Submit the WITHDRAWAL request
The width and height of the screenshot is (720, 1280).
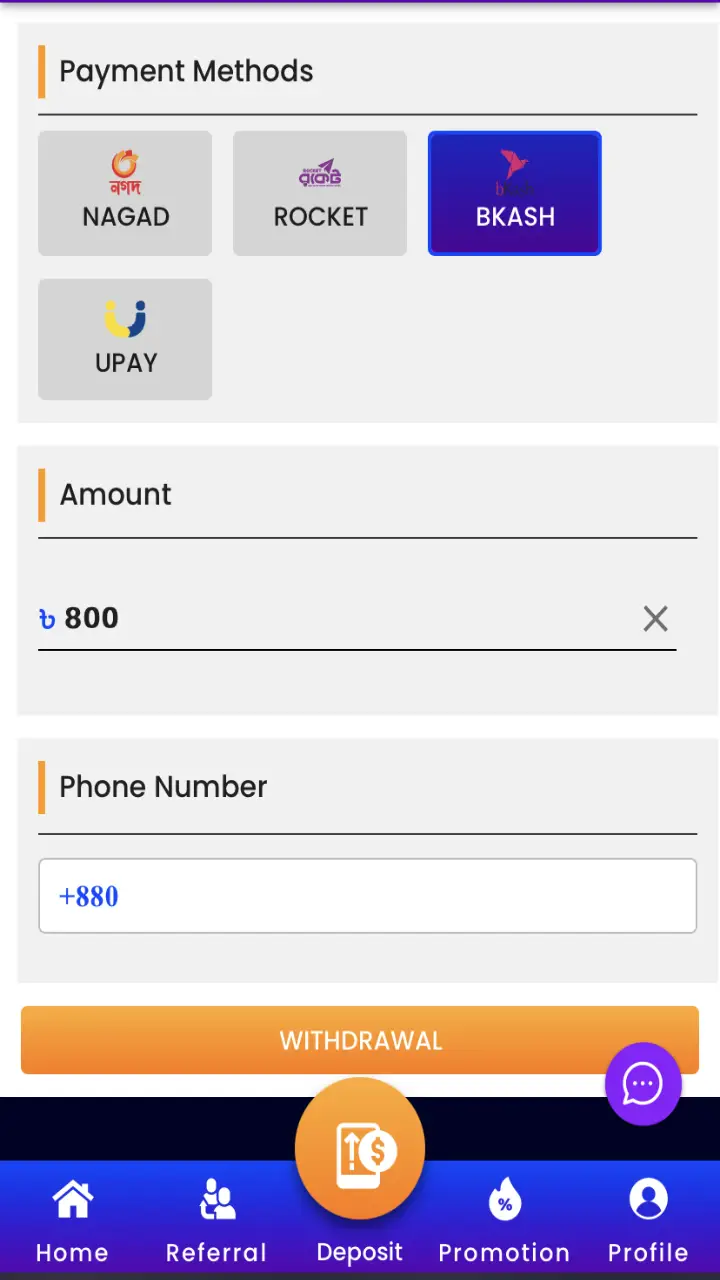click(x=360, y=1040)
